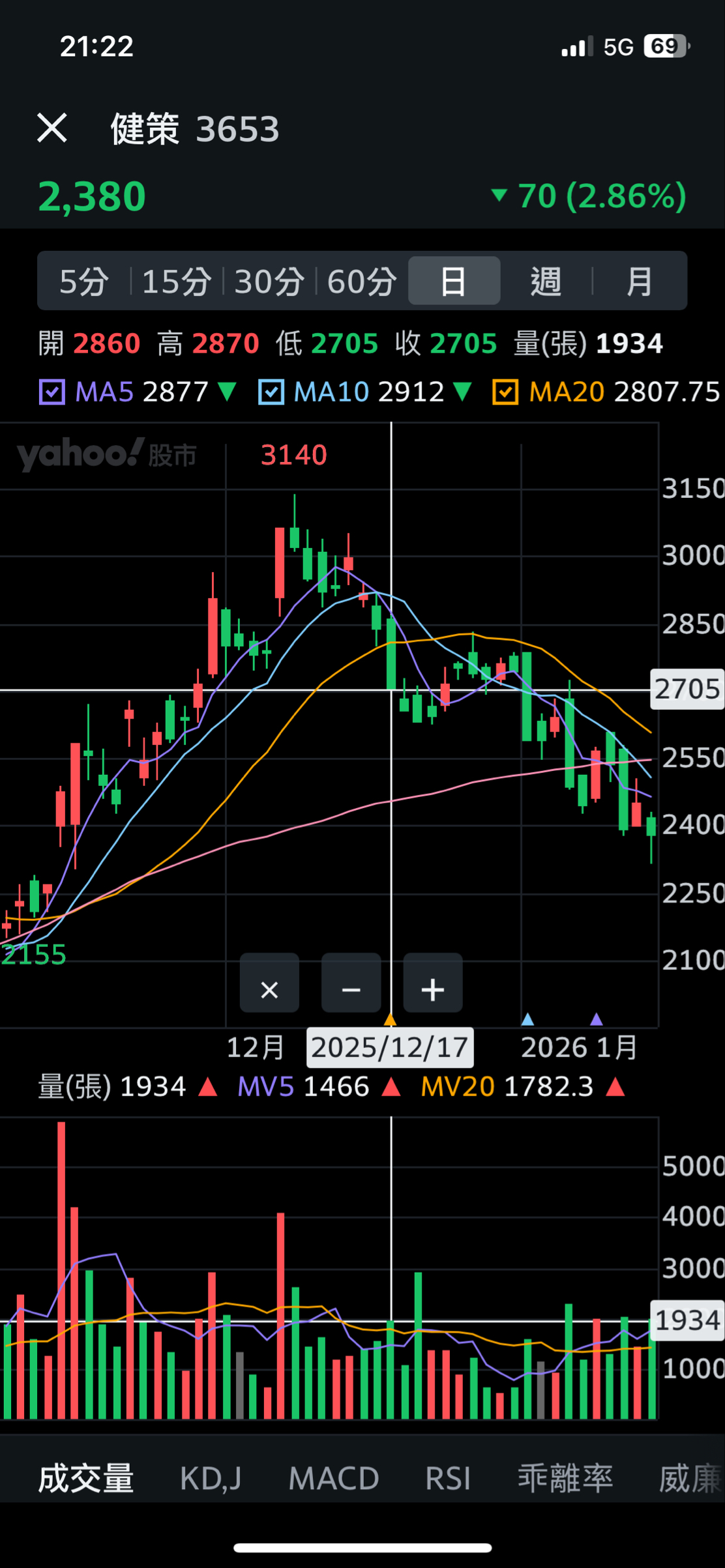
Task: Select the 成交量 indicator tab
Action: (86, 1478)
